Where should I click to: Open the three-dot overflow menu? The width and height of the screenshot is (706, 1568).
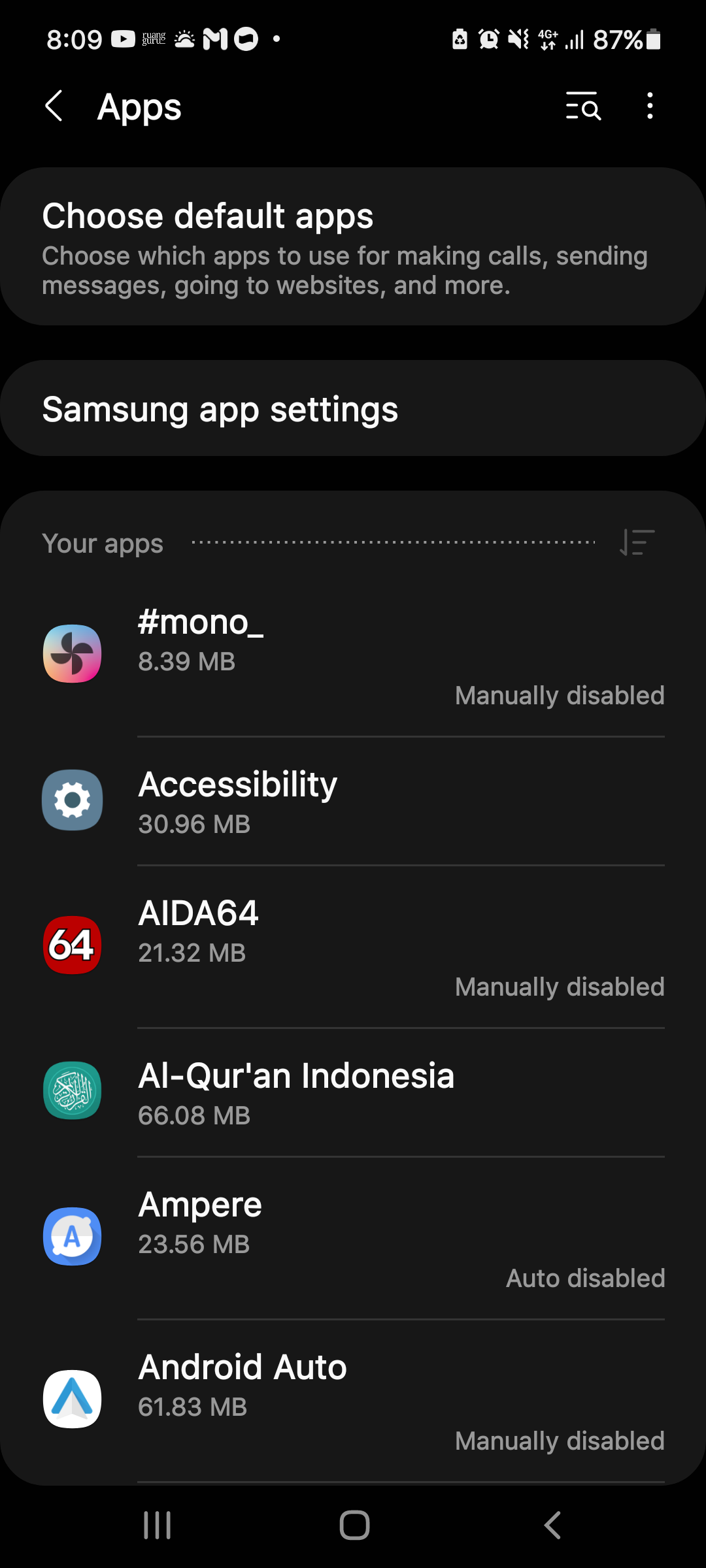[649, 106]
